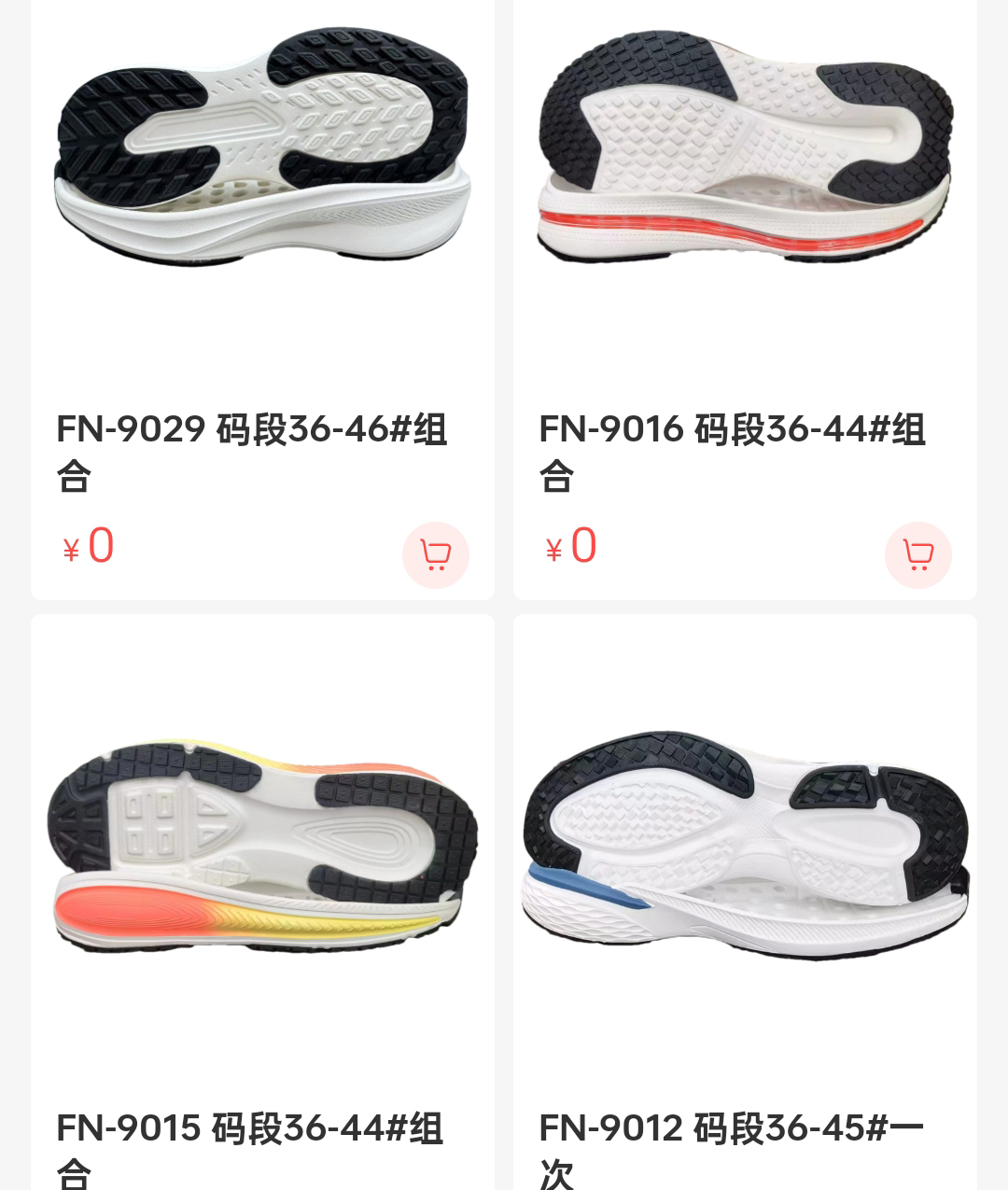Add FN-9016 to the shopping cart

[917, 555]
